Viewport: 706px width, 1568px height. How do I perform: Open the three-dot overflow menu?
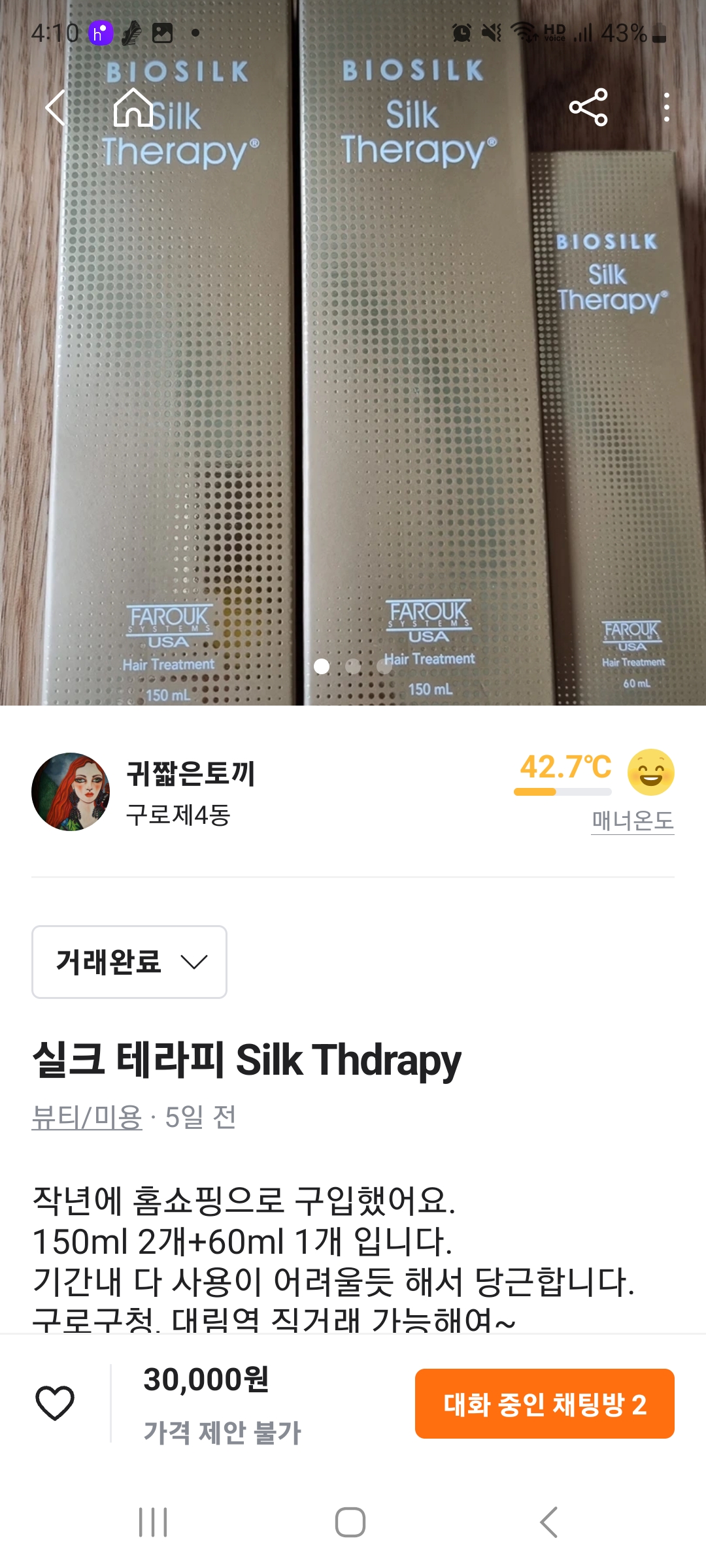pyautogui.click(x=666, y=108)
